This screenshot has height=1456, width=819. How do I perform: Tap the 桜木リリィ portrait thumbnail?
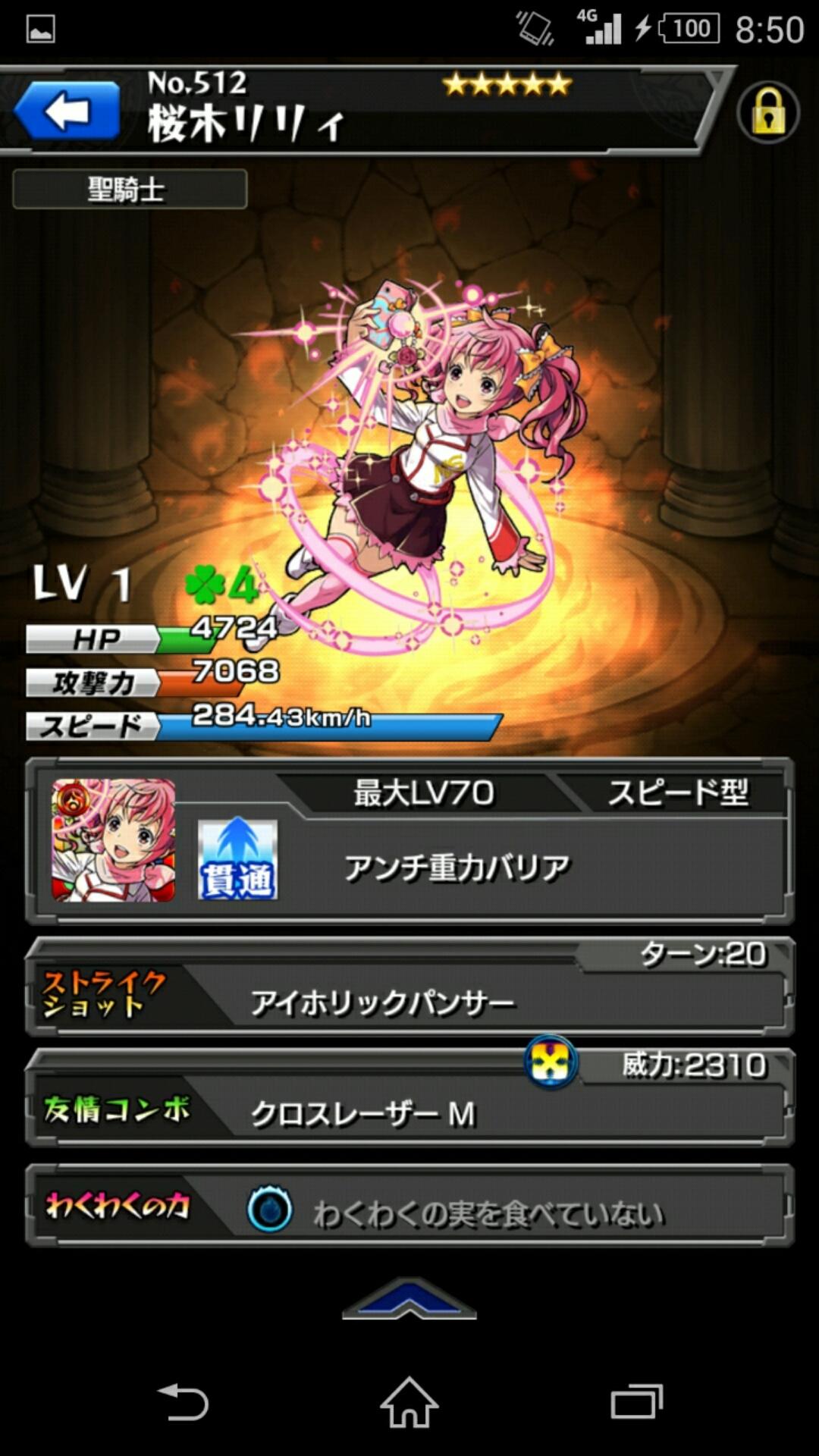(114, 840)
